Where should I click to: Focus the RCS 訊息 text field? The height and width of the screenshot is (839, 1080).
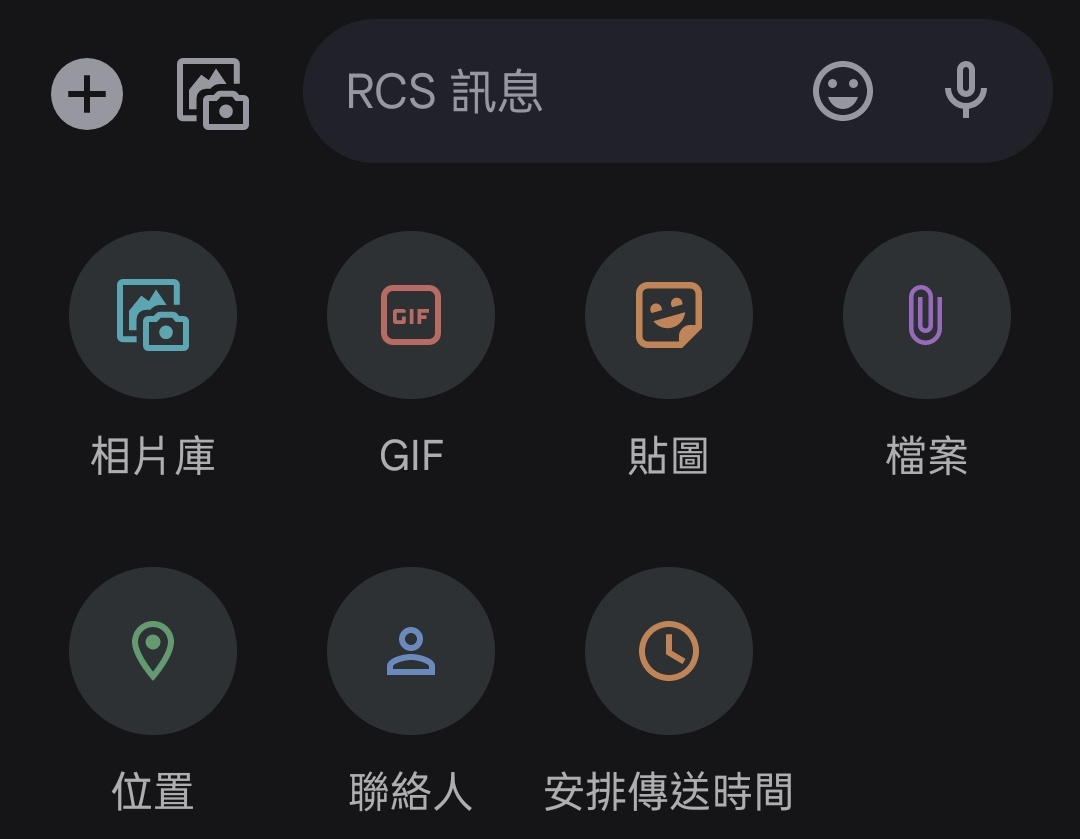tap(560, 92)
